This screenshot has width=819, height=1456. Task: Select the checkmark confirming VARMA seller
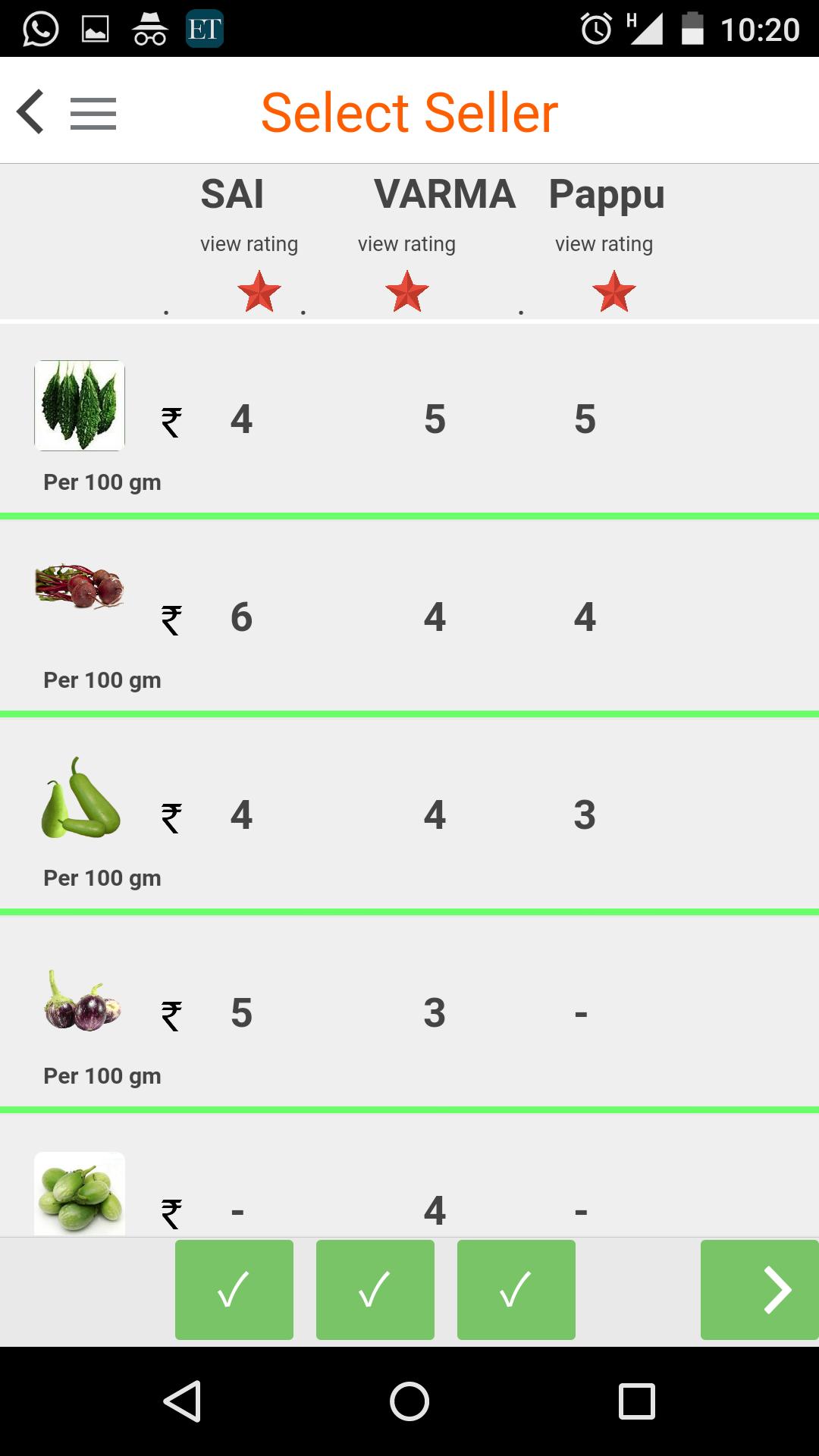pos(375,1289)
